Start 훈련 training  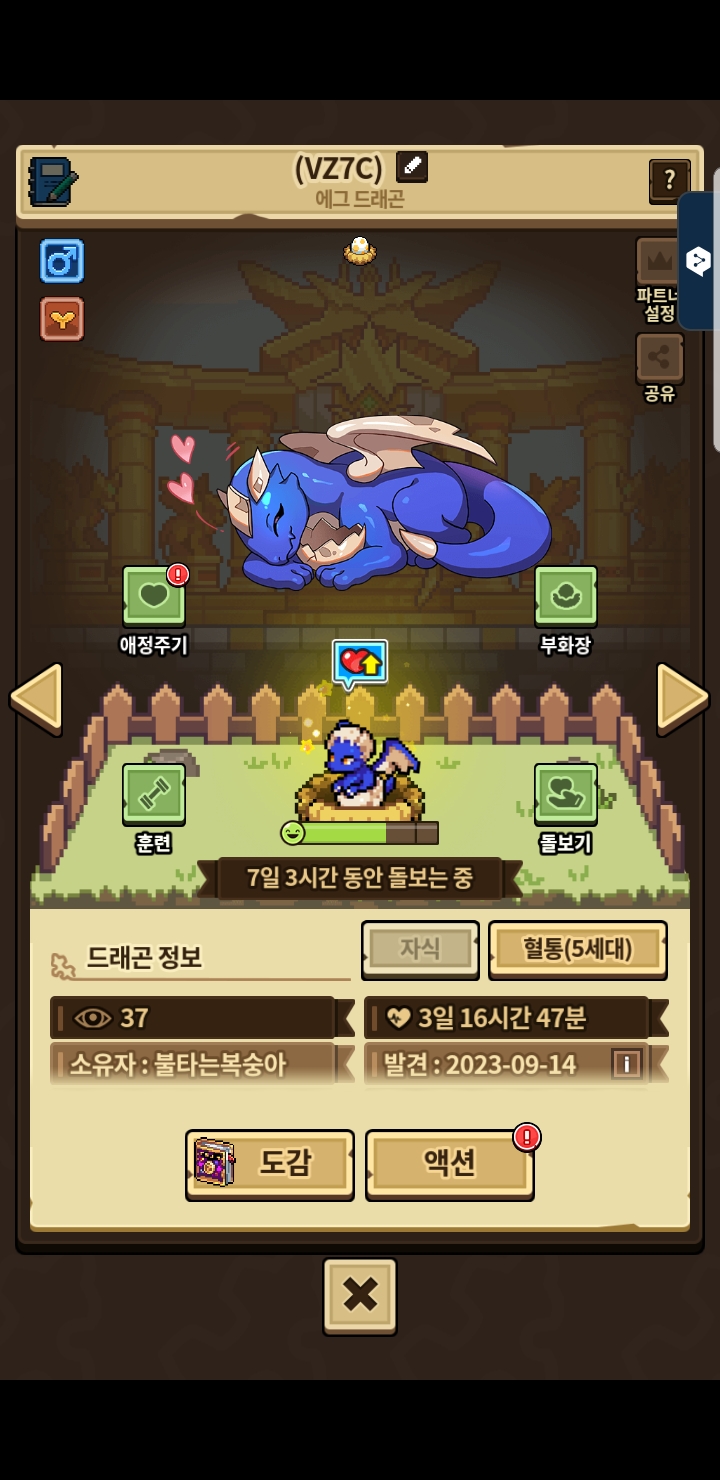(153, 795)
